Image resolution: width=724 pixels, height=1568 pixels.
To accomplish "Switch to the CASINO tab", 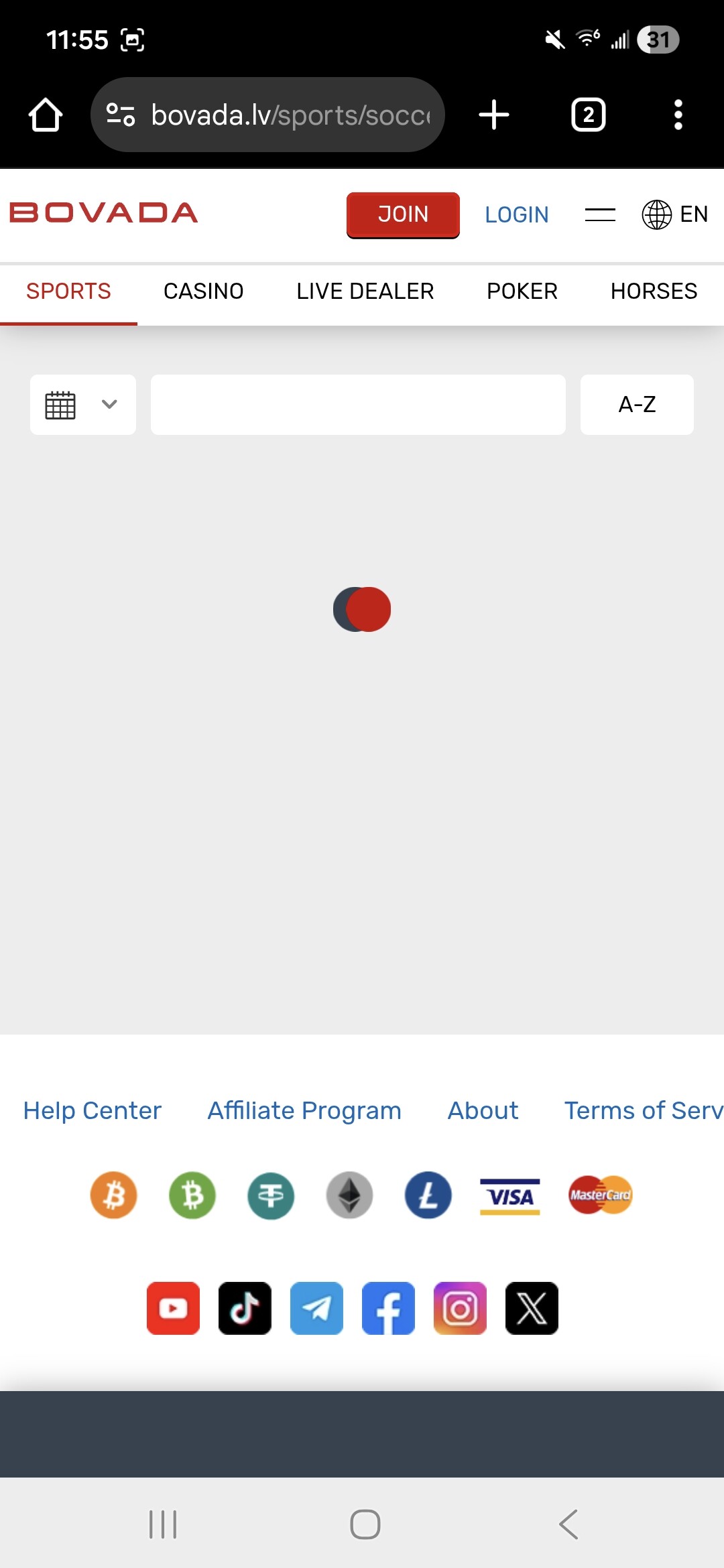I will tap(203, 291).
